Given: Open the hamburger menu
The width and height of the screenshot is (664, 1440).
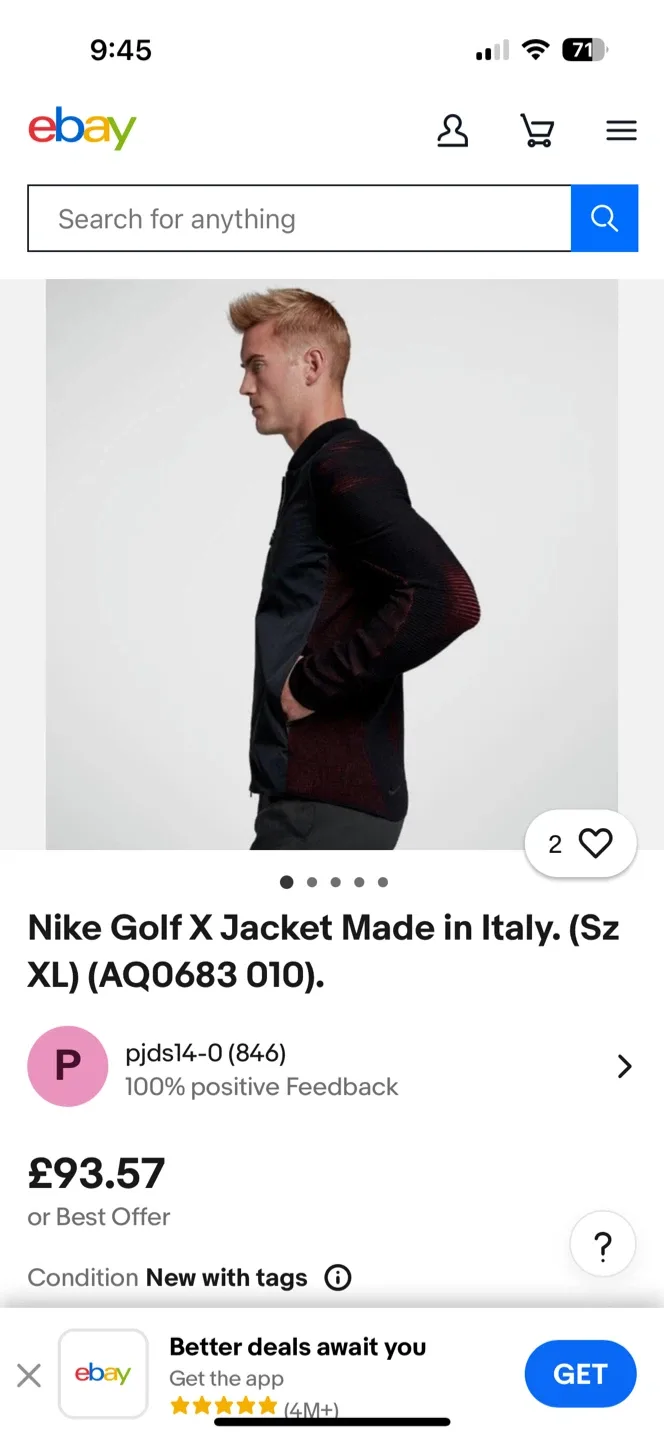Looking at the screenshot, I should click(621, 131).
